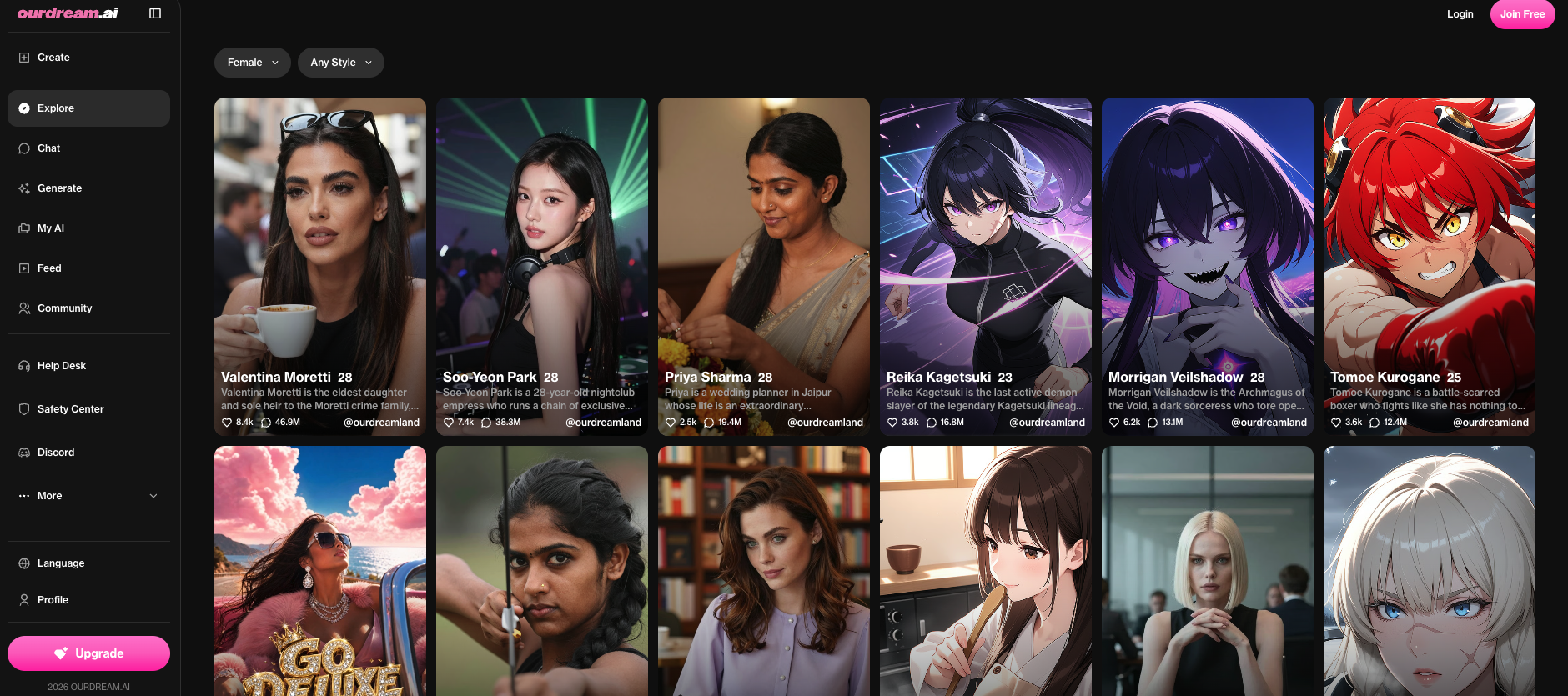Screen dimensions: 1568x696
Task: Go to Chat in sidebar
Action: coord(88,148)
